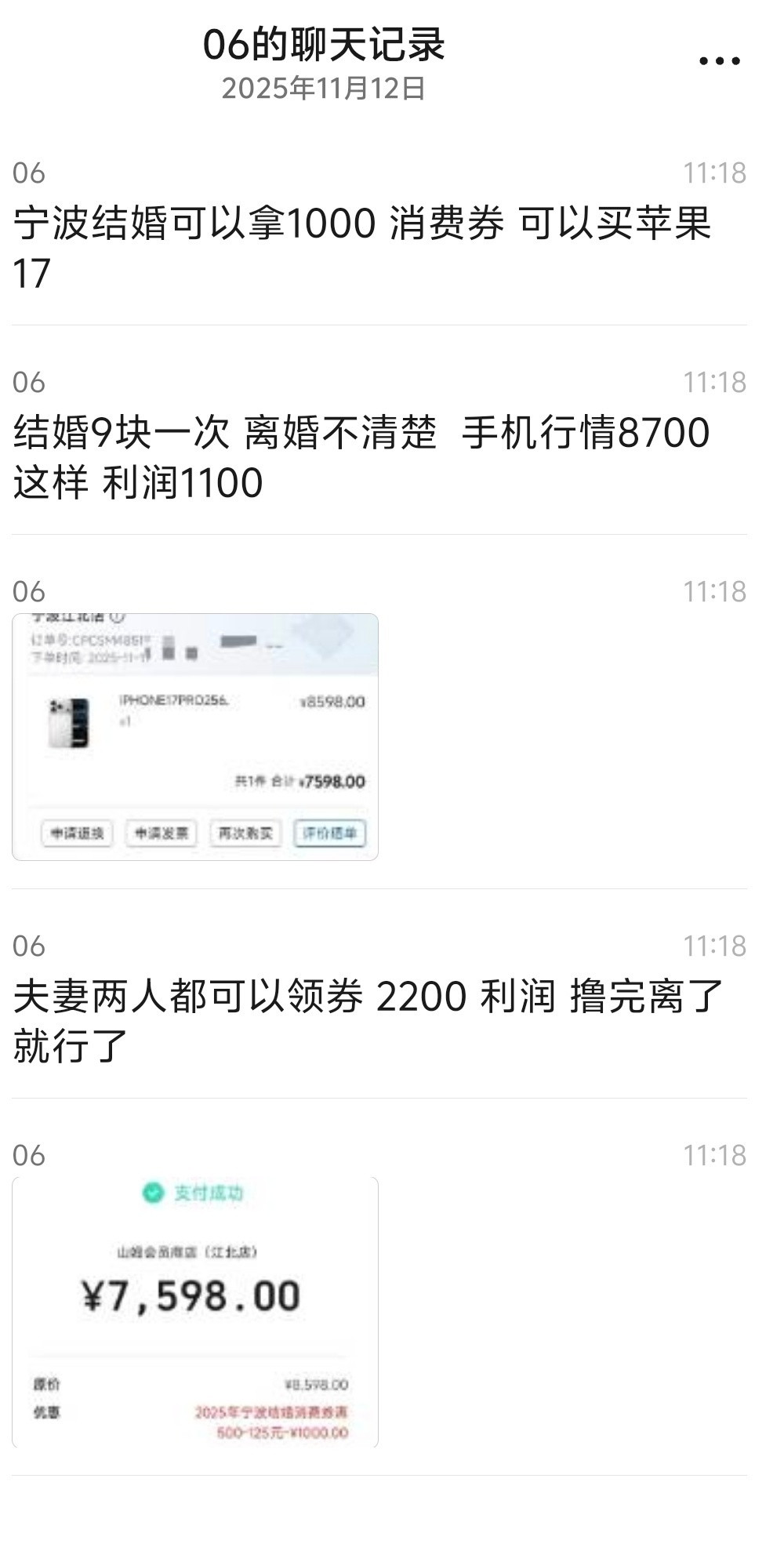
Task: Select the message mentioning 利润1100
Action: tap(361, 453)
